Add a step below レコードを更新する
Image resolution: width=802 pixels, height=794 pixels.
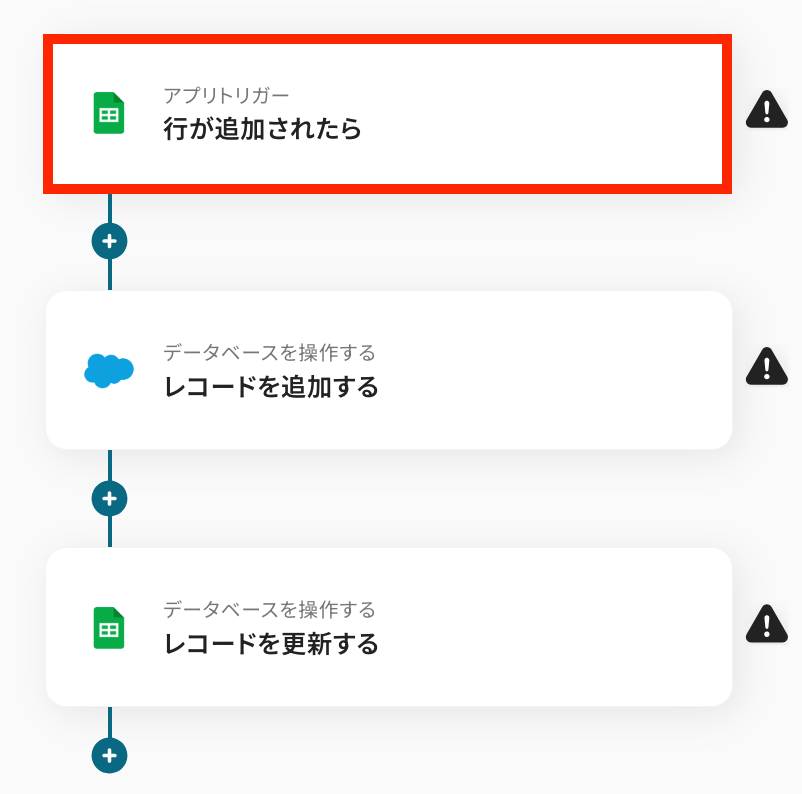[x=110, y=755]
